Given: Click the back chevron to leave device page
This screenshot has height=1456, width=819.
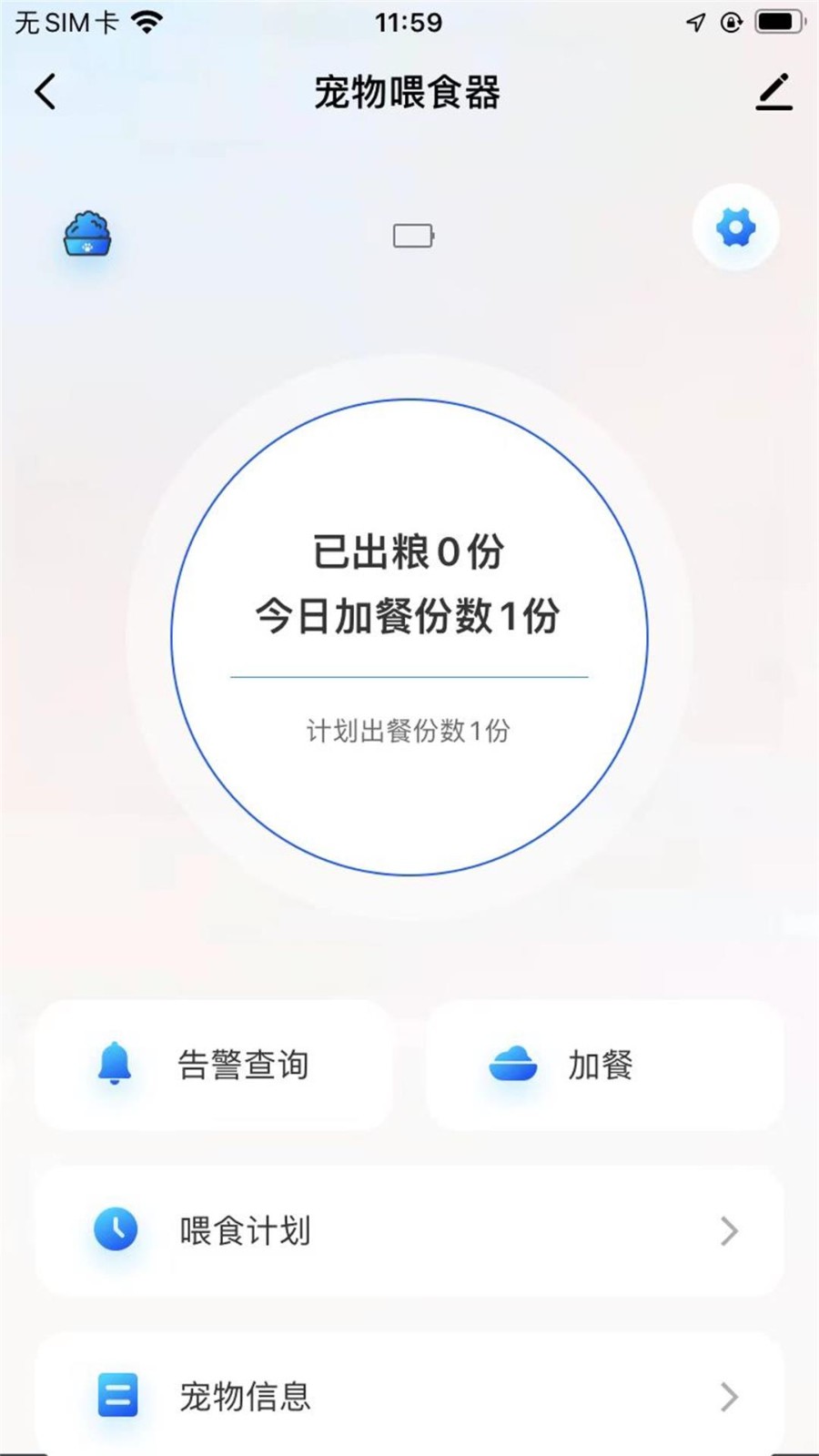Looking at the screenshot, I should pyautogui.click(x=45, y=91).
